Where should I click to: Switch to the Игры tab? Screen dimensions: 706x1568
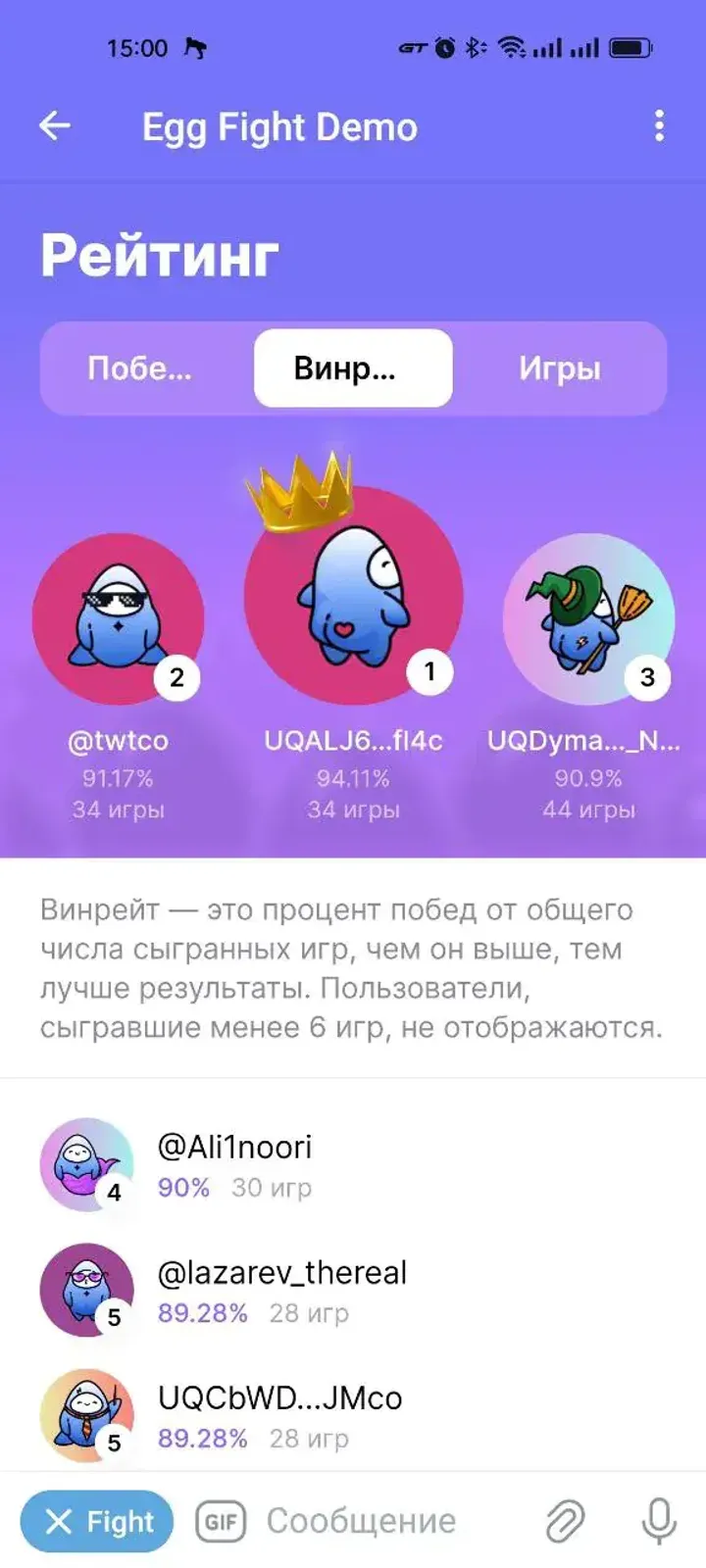click(x=559, y=368)
